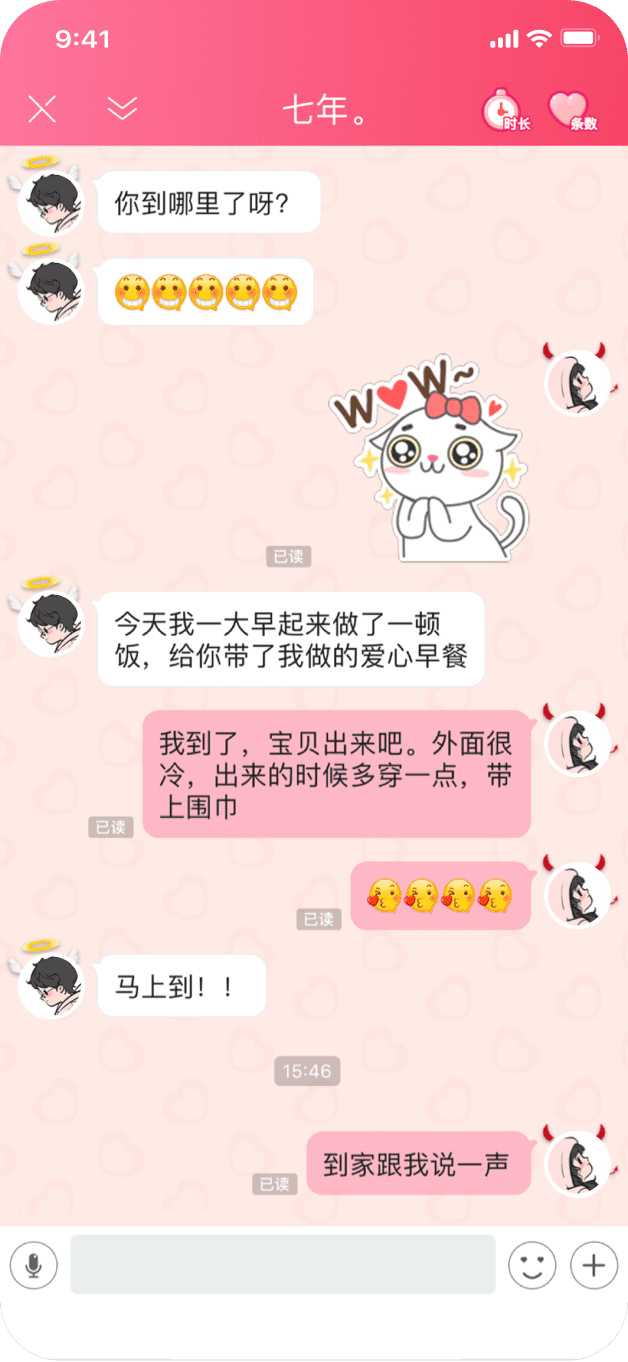Tap the microphone to record voice
Screen dimensions: 628x1362
tap(34, 1265)
